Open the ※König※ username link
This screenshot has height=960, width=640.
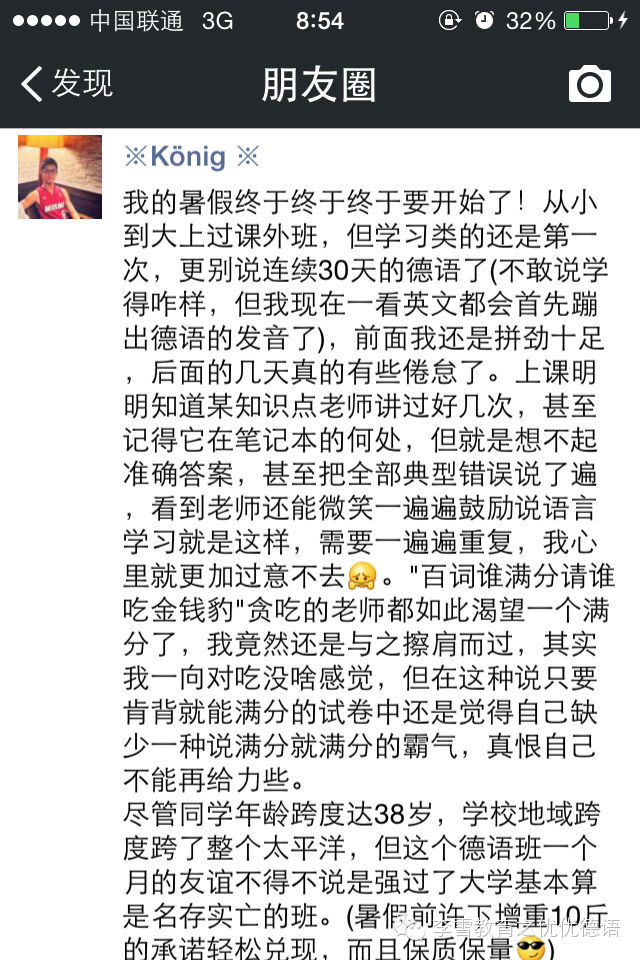click(x=191, y=156)
